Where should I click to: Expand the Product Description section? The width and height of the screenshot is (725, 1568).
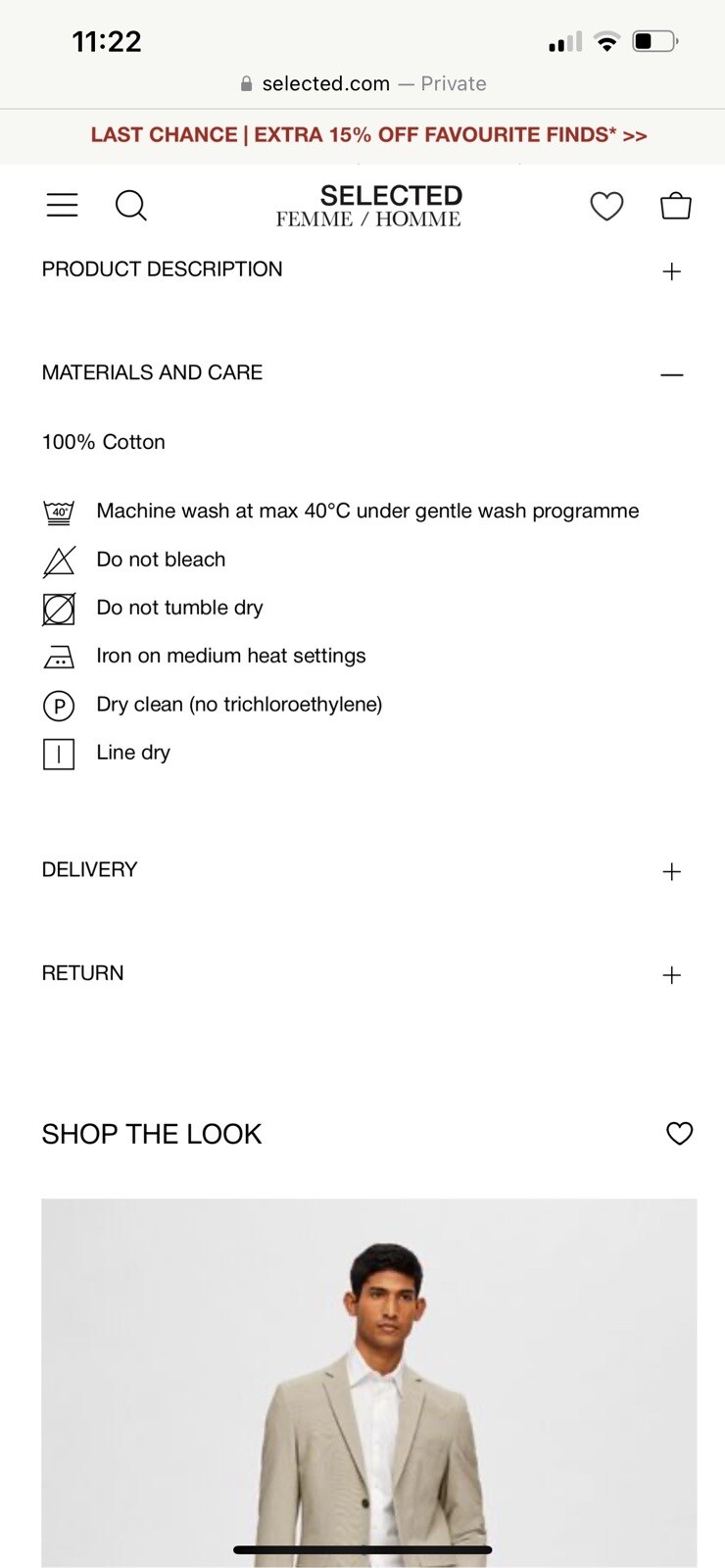pyautogui.click(x=671, y=271)
